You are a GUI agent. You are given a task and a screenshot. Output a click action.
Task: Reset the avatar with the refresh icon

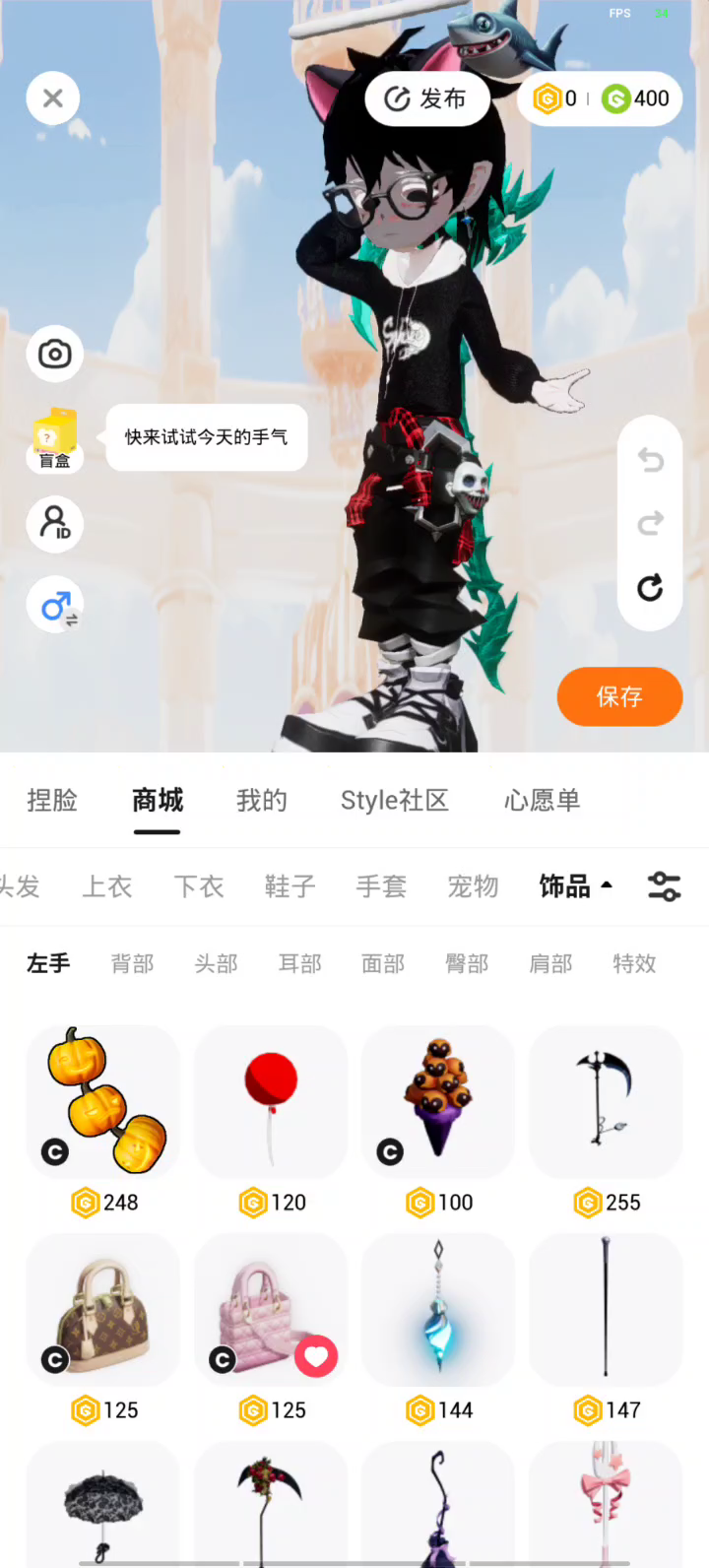(650, 588)
